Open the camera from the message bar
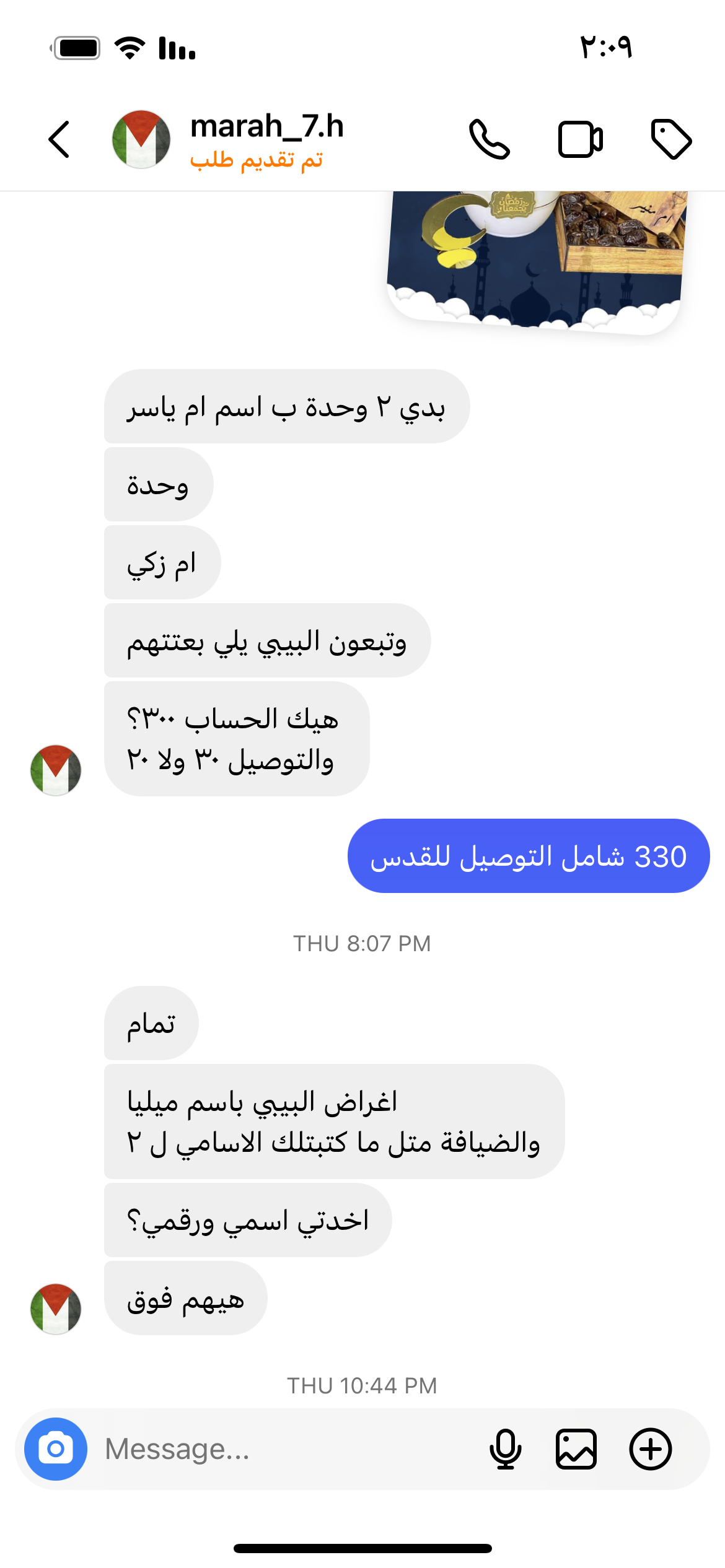Screen dimensions: 725x1568 point(56,1449)
